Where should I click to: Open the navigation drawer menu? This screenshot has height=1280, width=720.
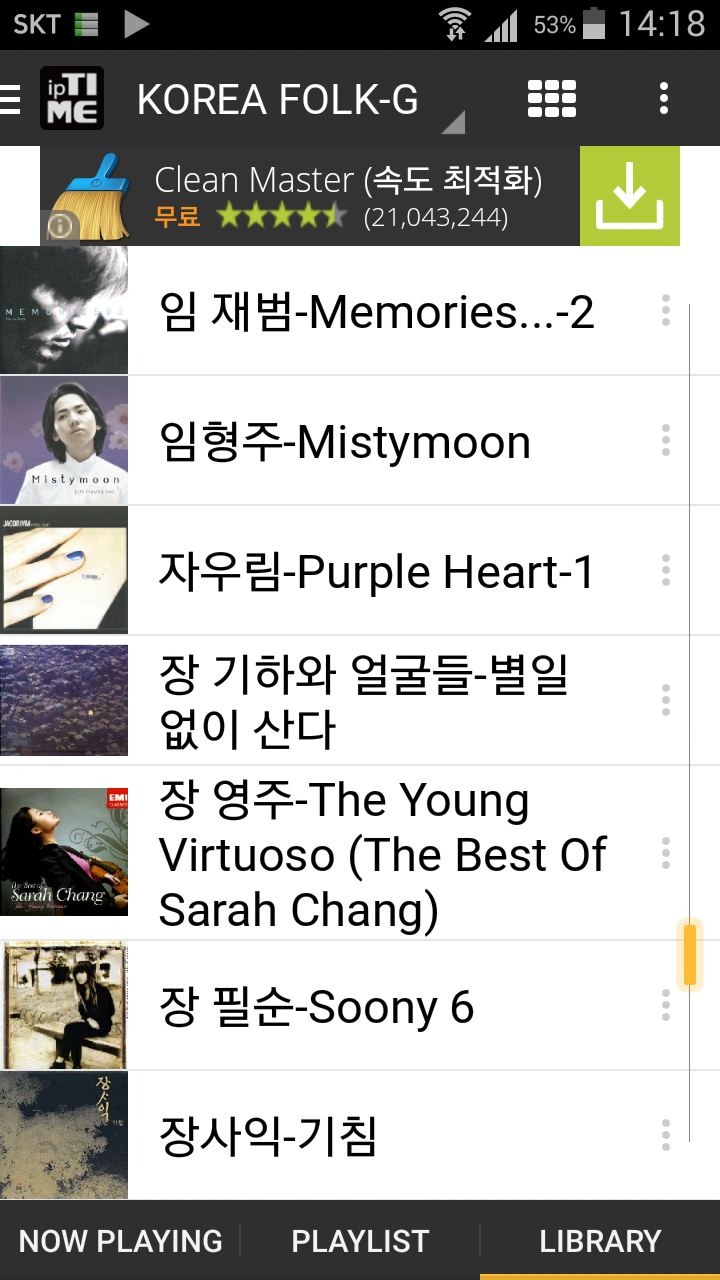click(11, 99)
